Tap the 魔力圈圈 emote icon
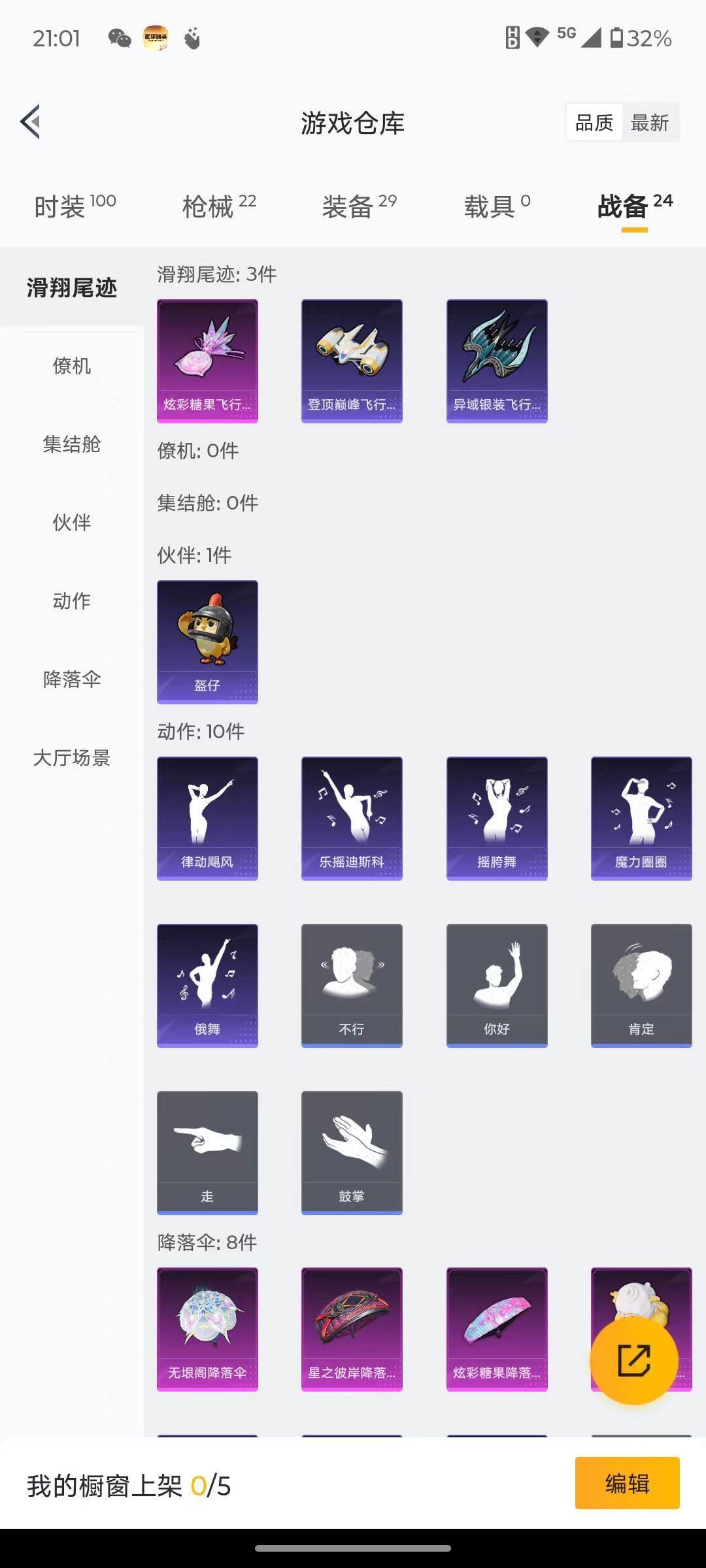 [x=641, y=818]
